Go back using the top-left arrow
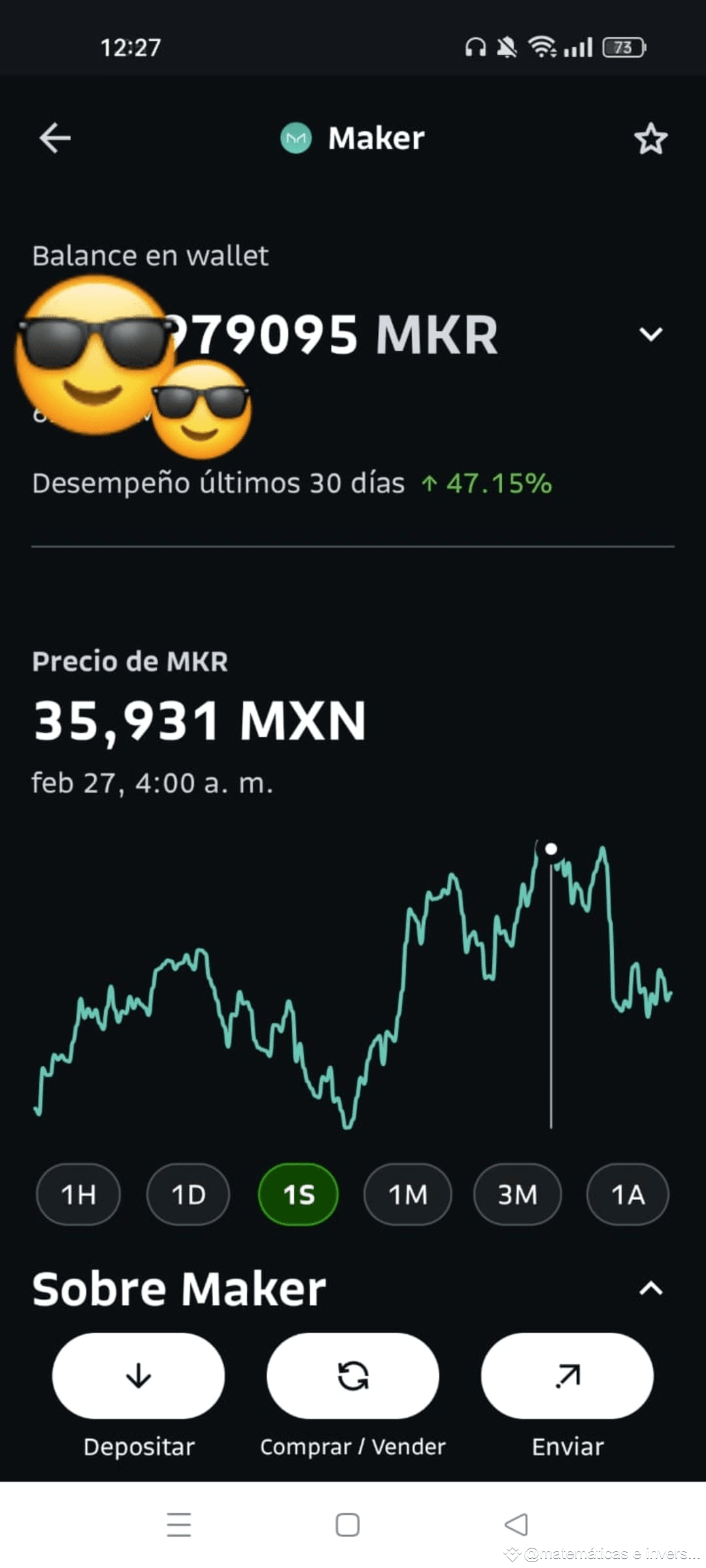 coord(55,138)
